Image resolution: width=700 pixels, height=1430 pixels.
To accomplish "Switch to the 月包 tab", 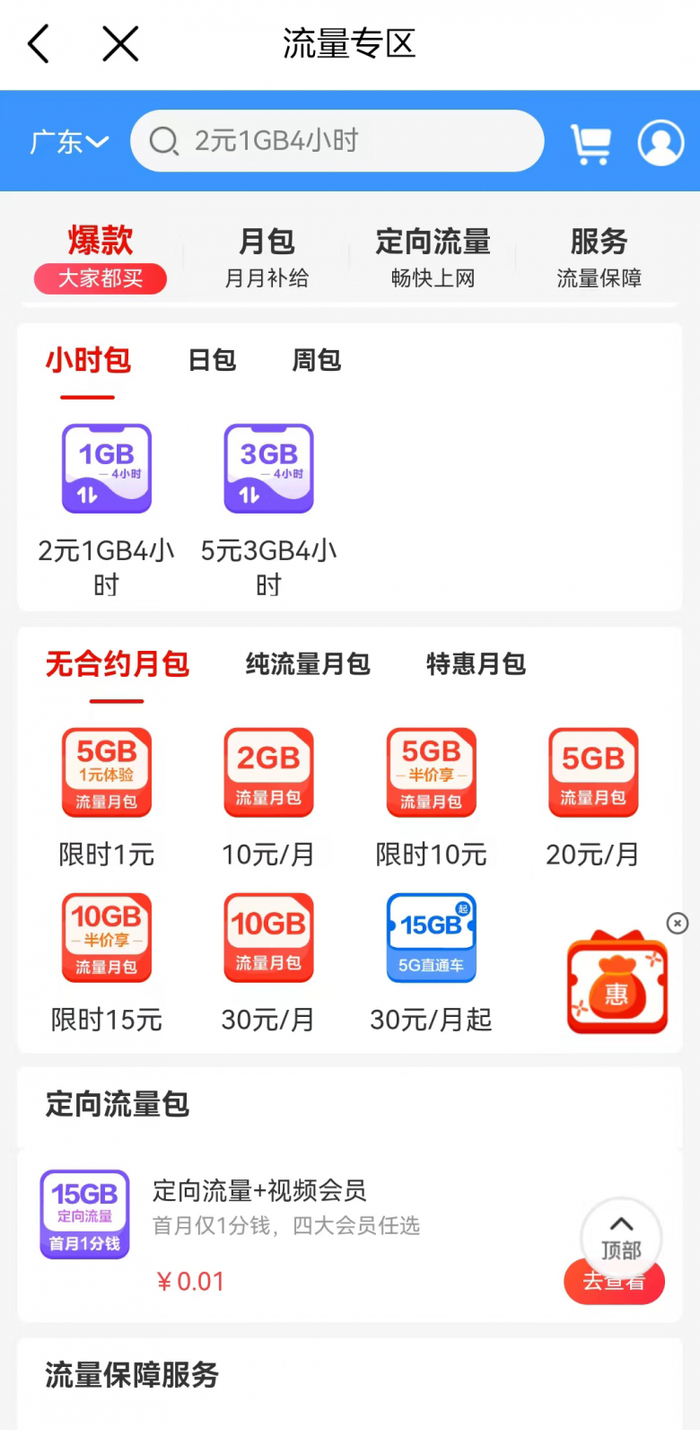I will 266,256.
